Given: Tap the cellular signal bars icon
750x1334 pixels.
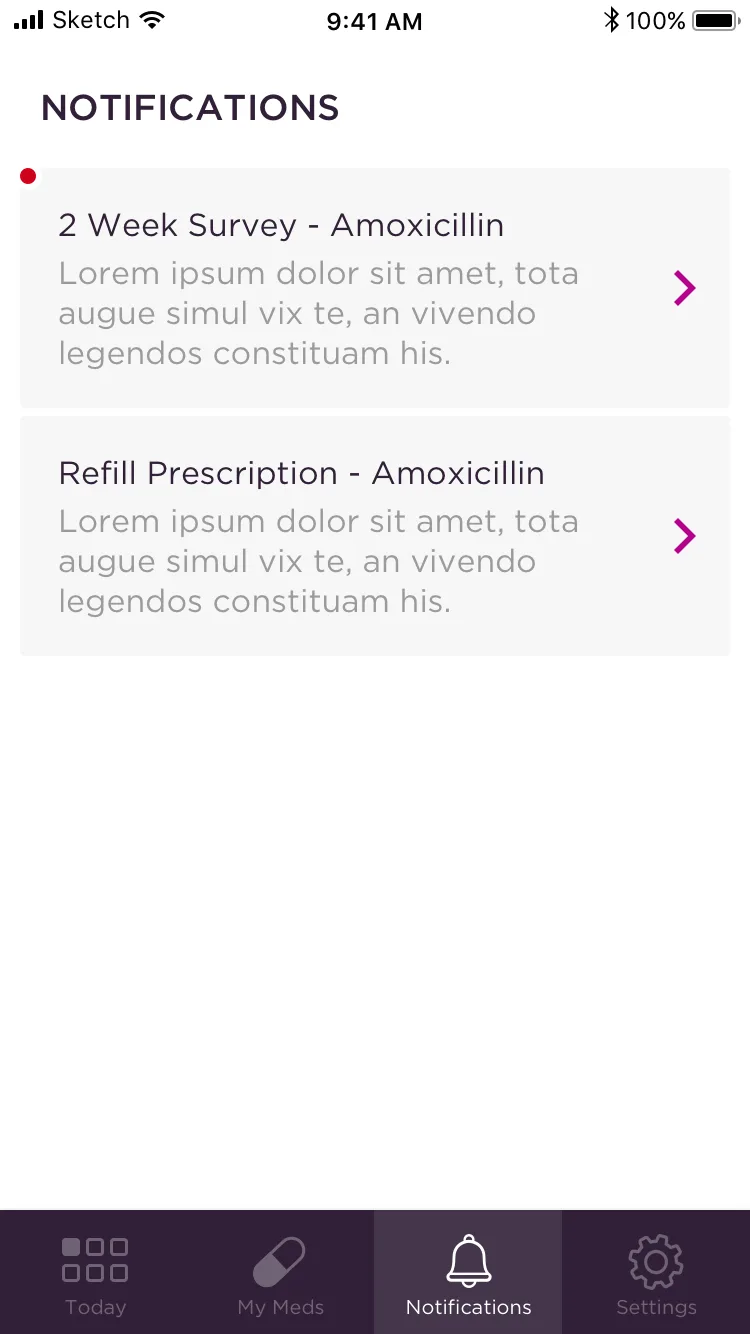Looking at the screenshot, I should tap(24, 18).
